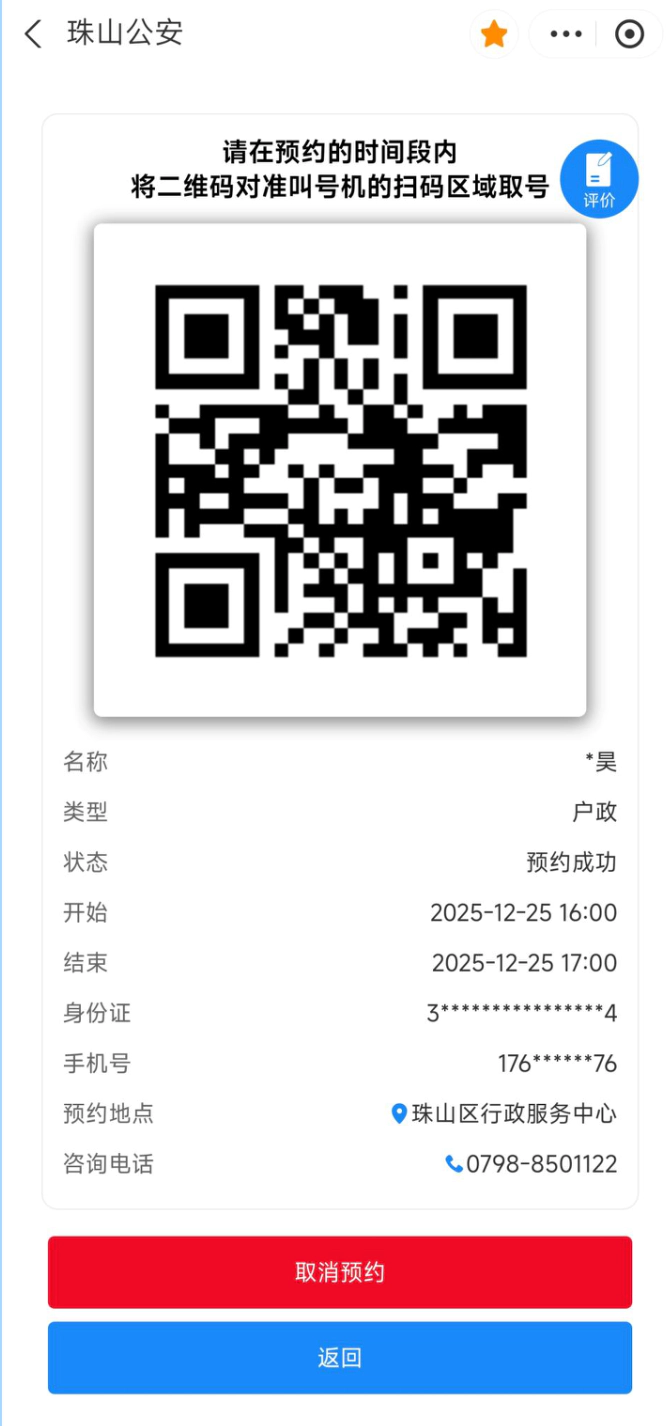Tap the red 取消预约 button

pos(340,1272)
